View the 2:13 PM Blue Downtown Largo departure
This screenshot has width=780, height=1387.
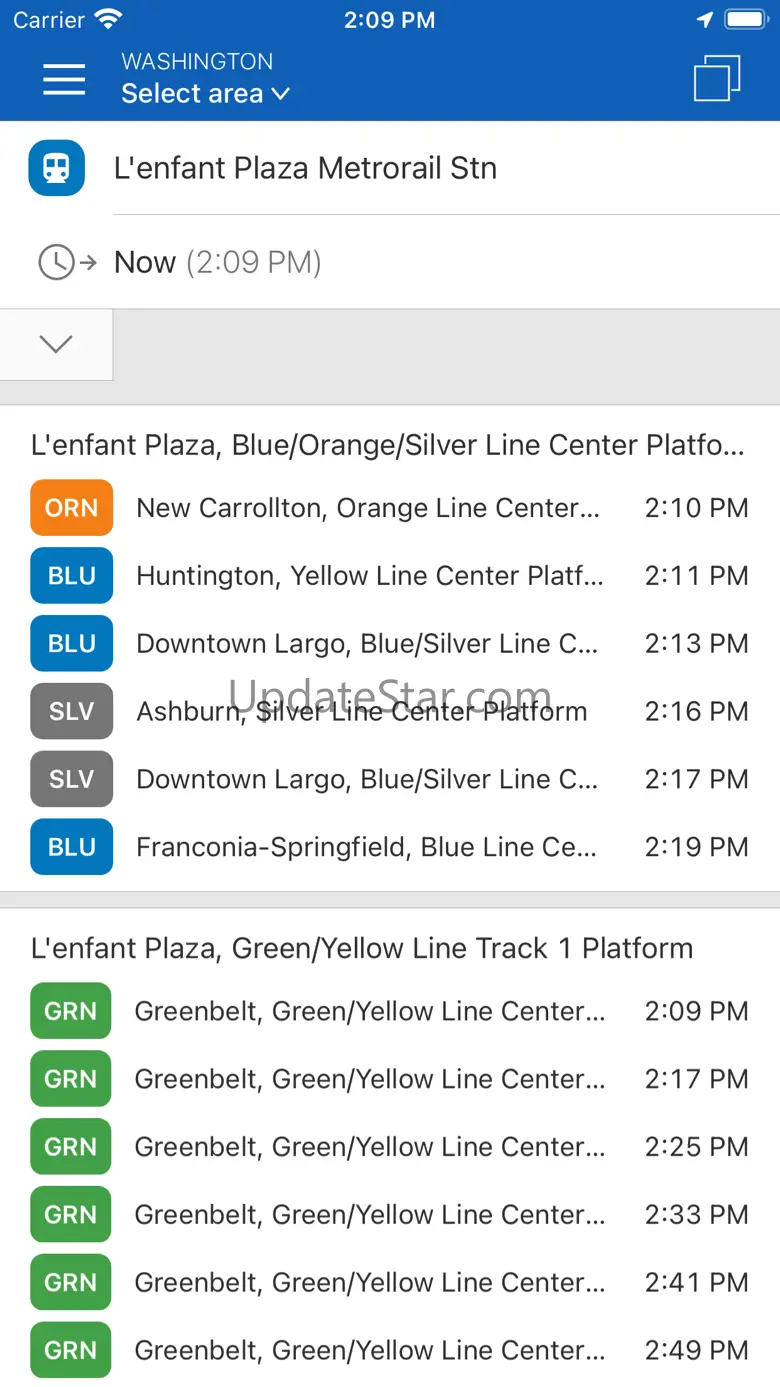[390, 644]
